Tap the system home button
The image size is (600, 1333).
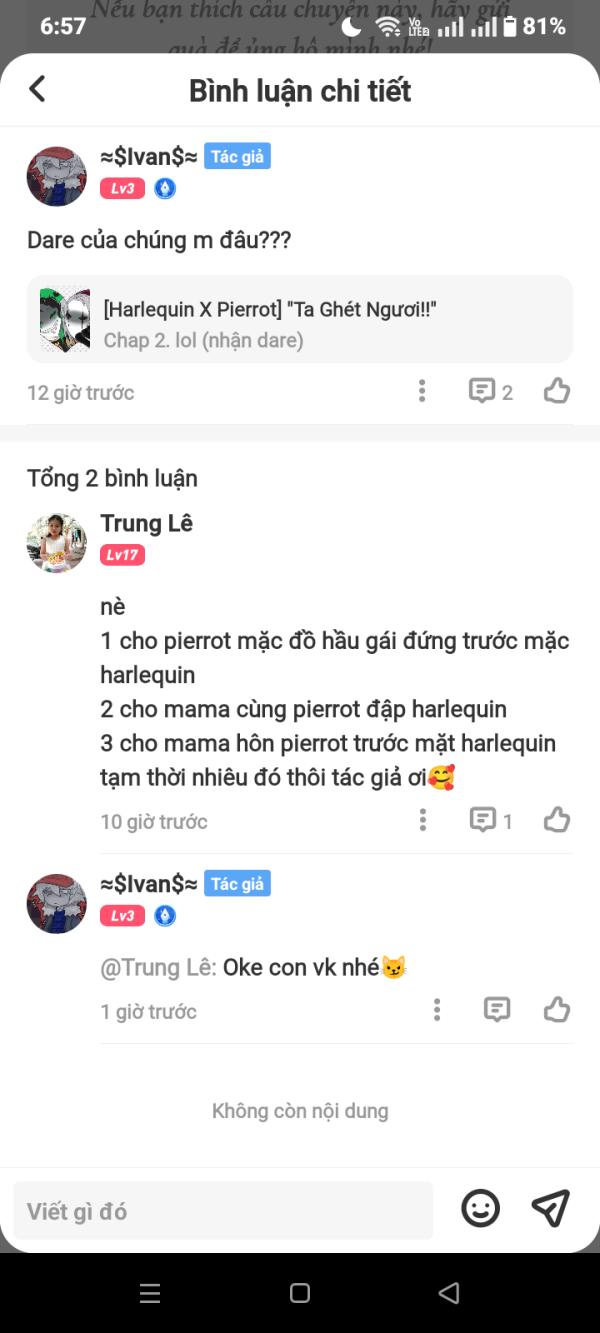pos(299,1293)
